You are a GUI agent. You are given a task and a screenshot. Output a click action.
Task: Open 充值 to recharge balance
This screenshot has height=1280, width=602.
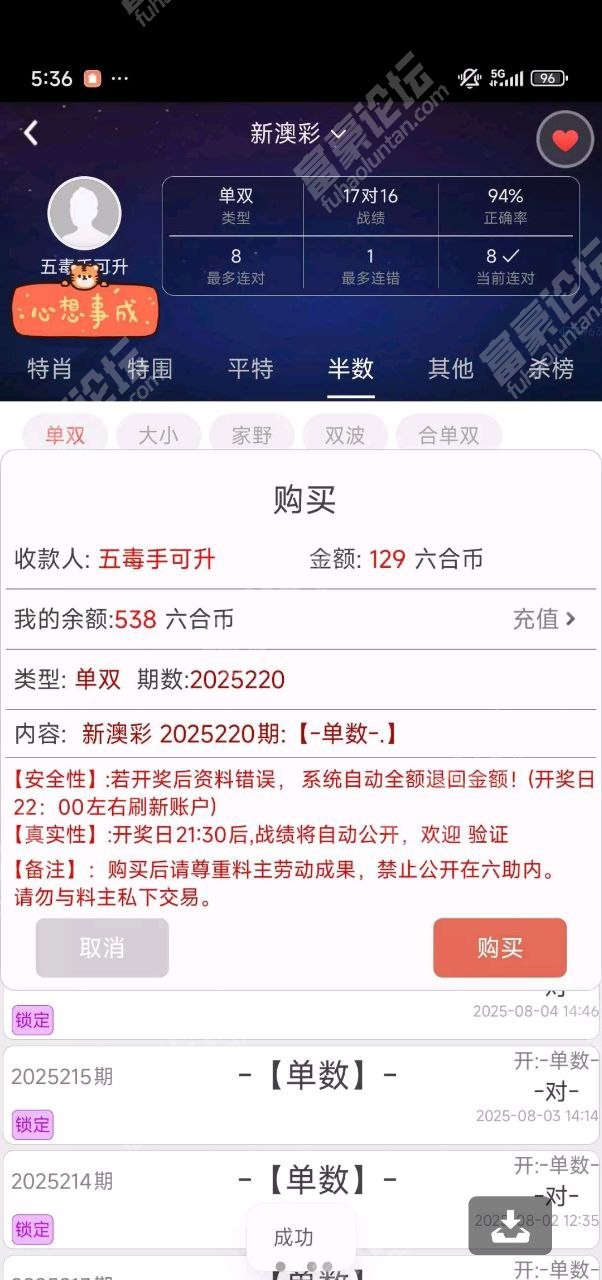pos(544,619)
